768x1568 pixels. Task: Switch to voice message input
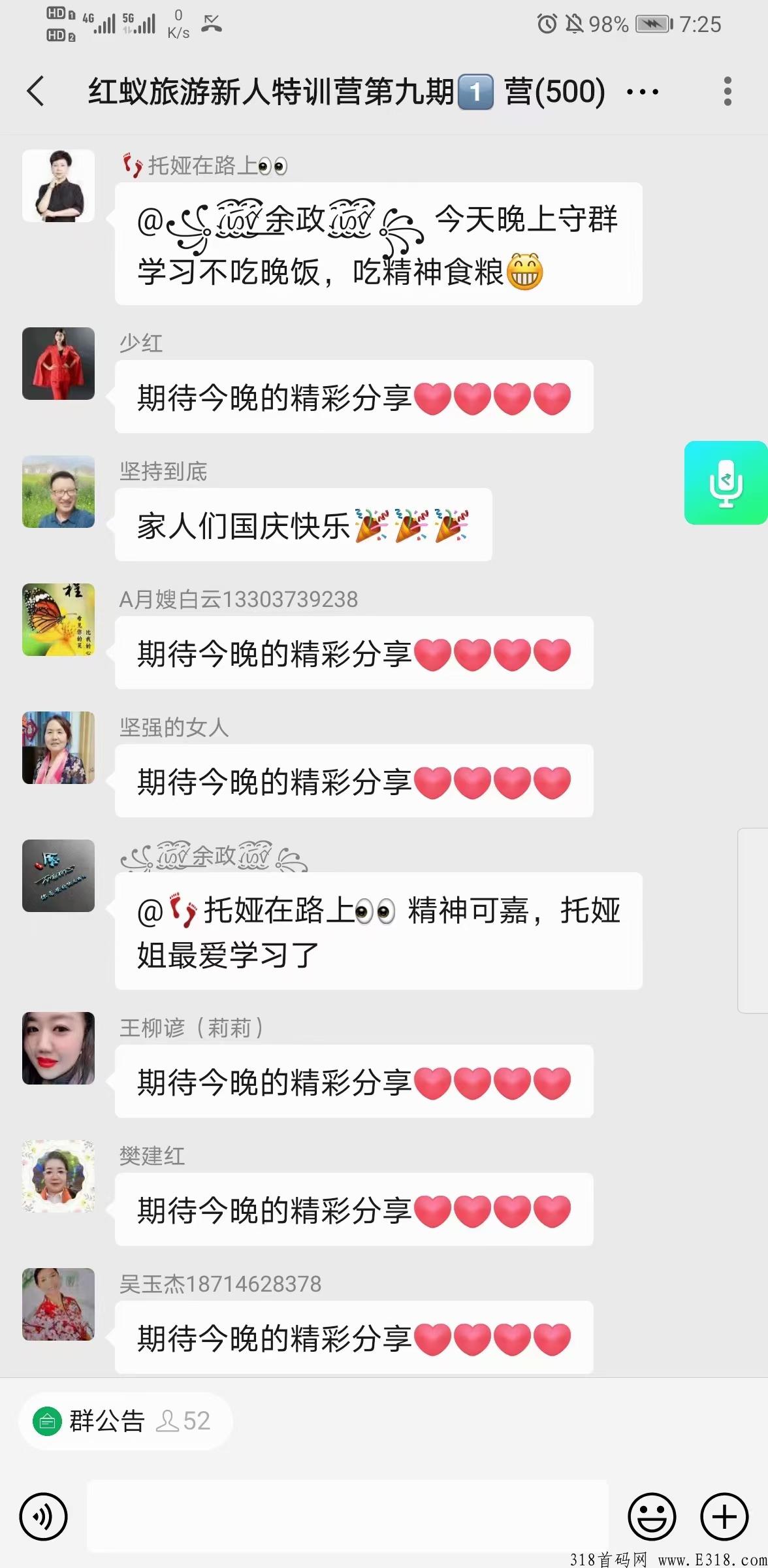click(x=44, y=1516)
